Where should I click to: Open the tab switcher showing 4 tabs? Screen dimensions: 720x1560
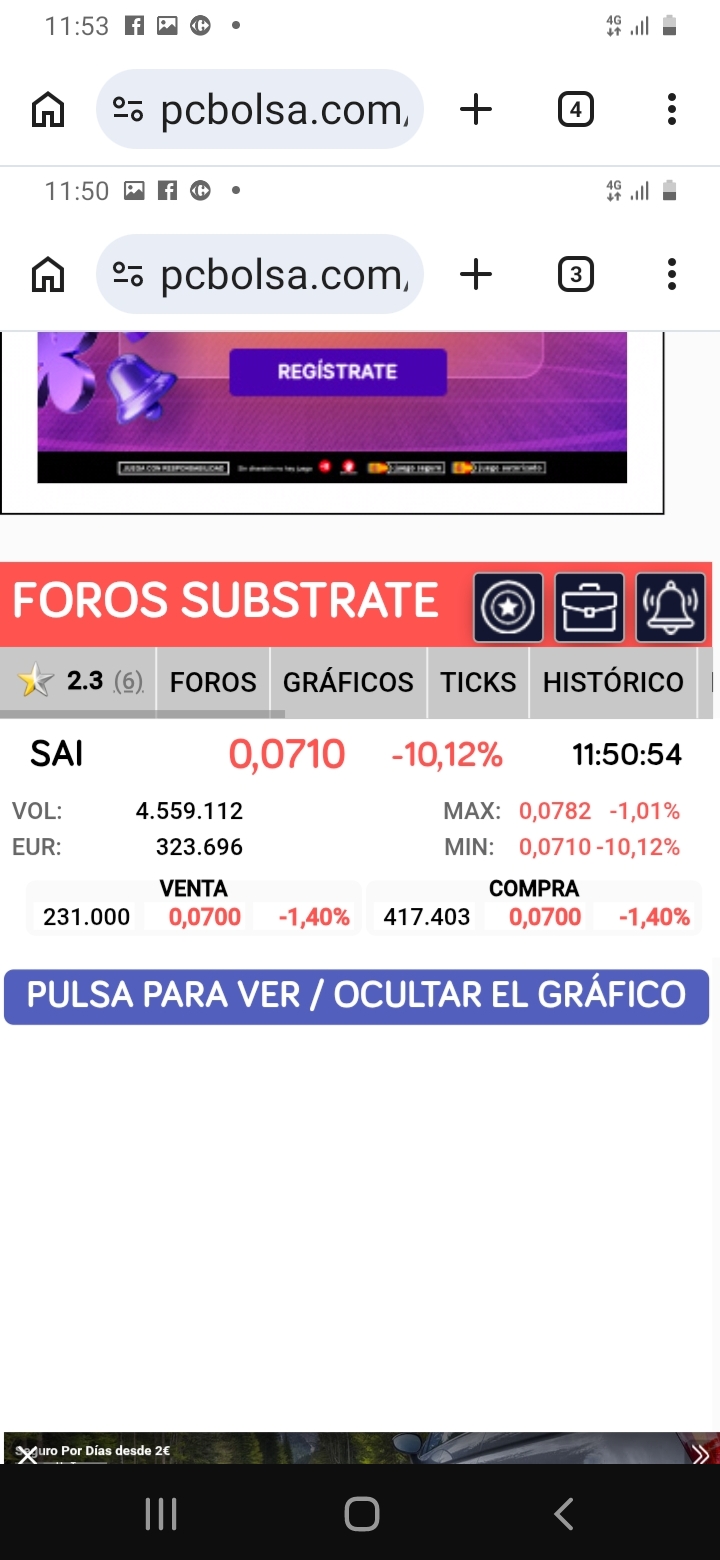pyautogui.click(x=575, y=109)
